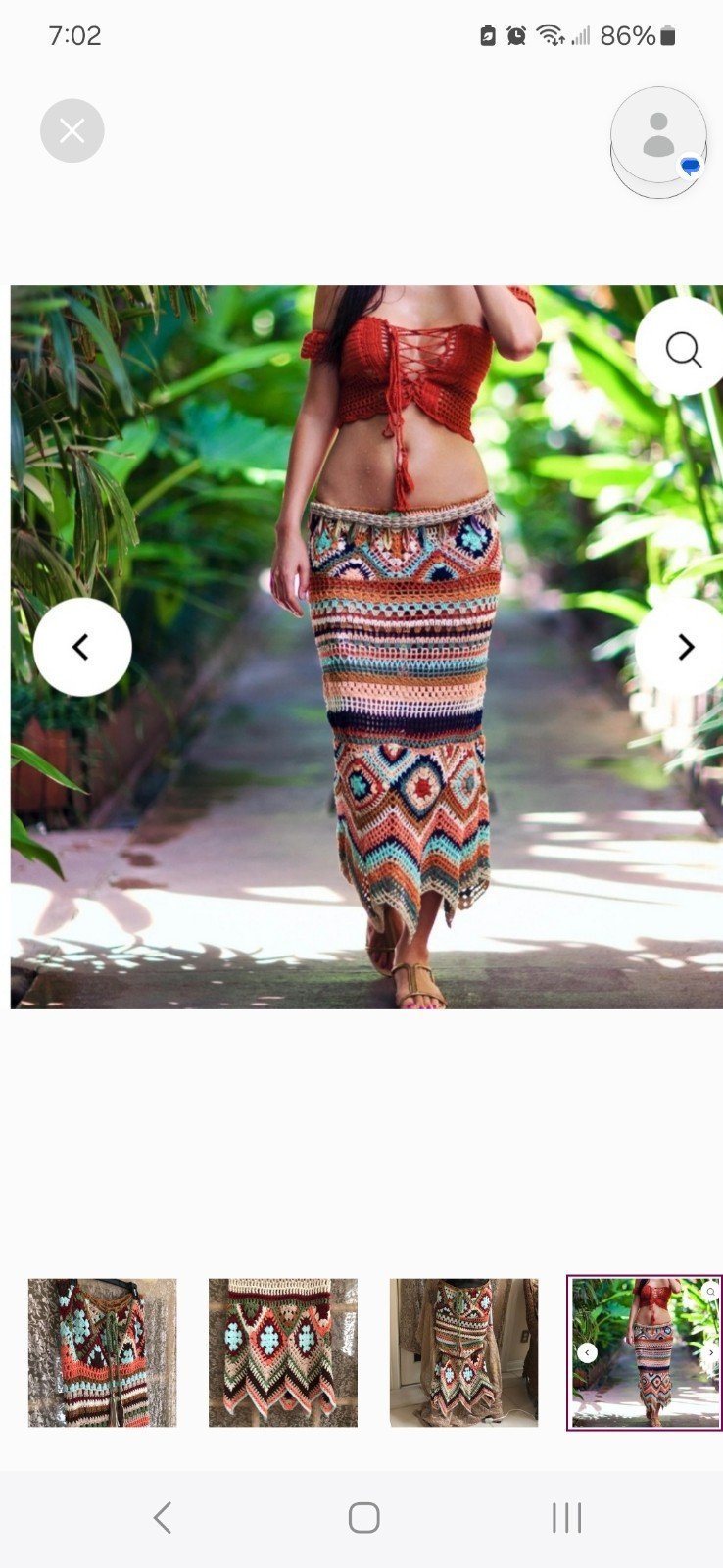Viewport: 723px width, 1568px height.
Task: Go to the next photo
Action: click(x=683, y=647)
